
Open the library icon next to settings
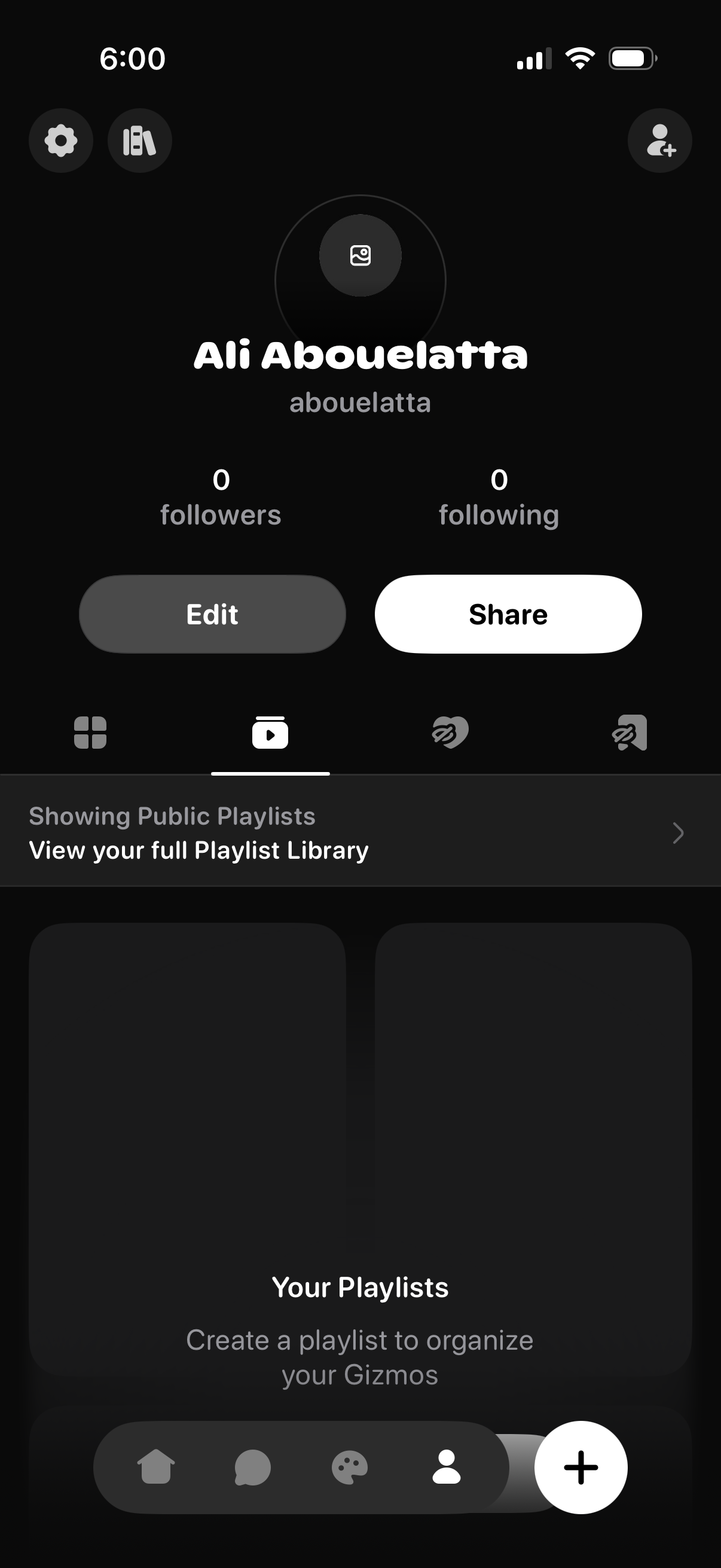pyautogui.click(x=139, y=140)
